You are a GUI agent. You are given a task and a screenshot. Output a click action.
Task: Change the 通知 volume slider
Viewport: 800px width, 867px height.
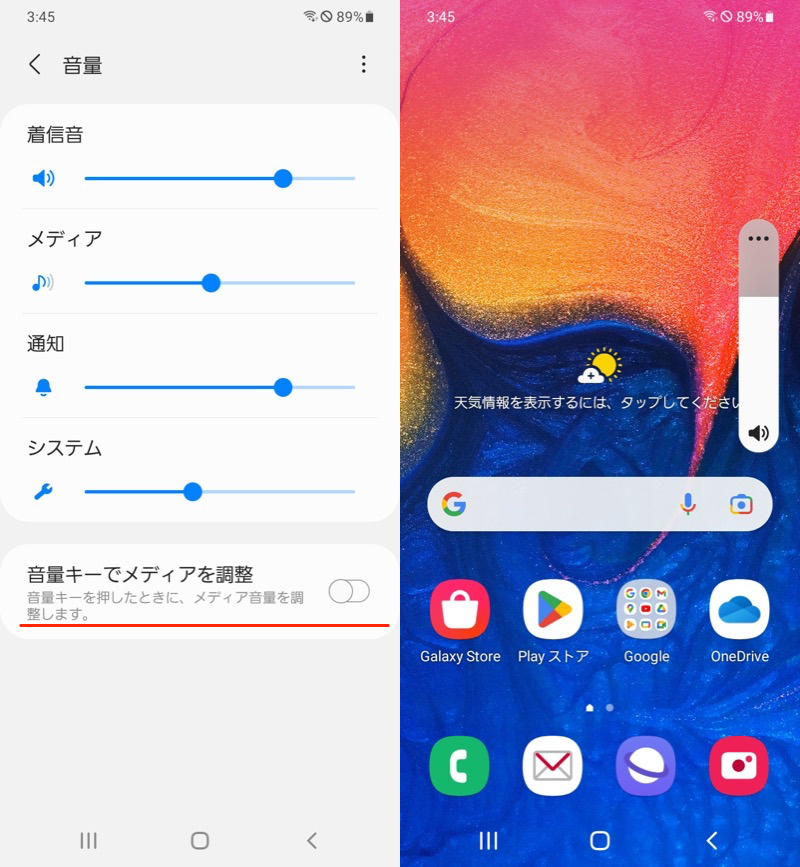pos(283,387)
